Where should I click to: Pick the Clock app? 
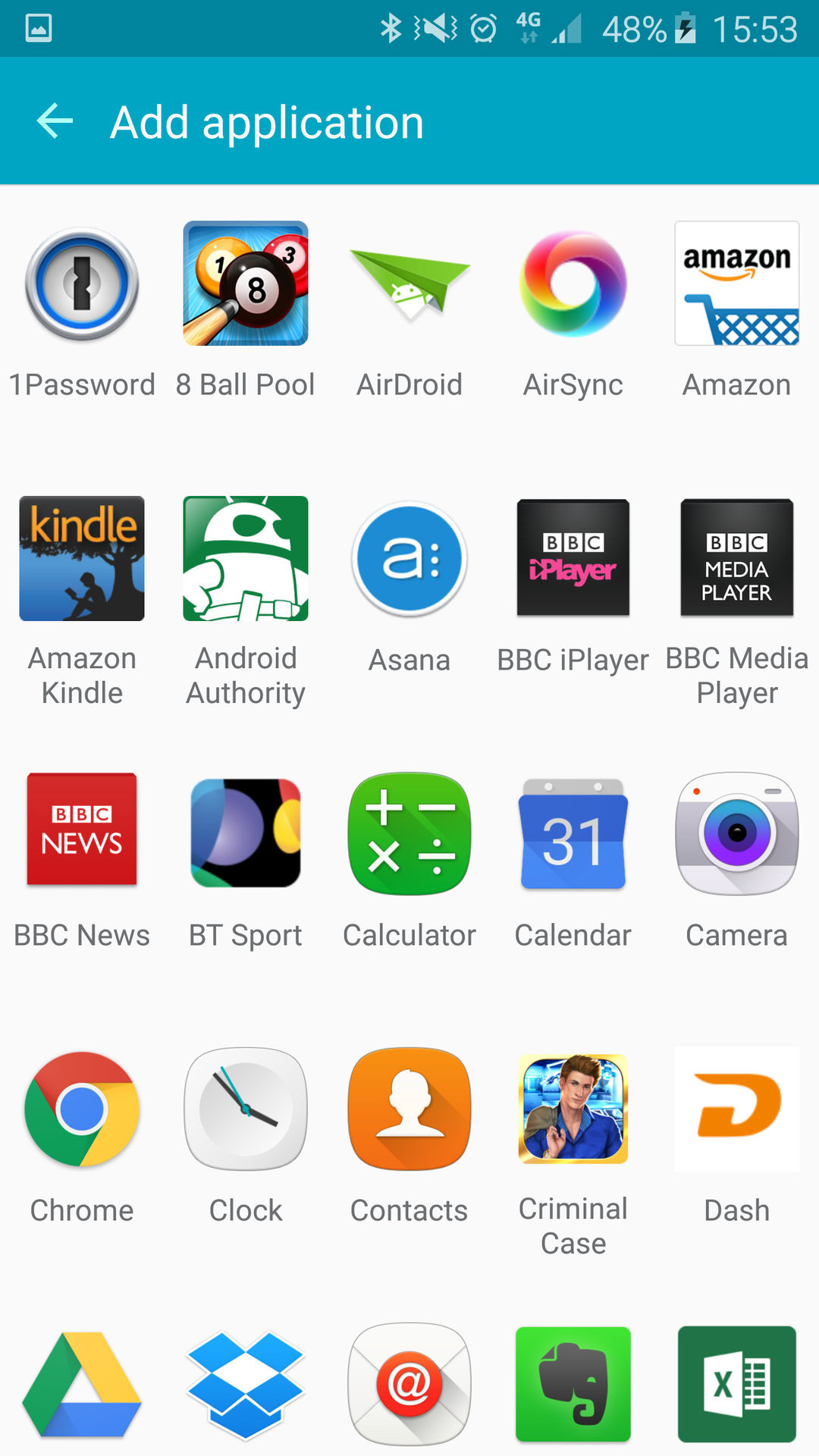246,1109
